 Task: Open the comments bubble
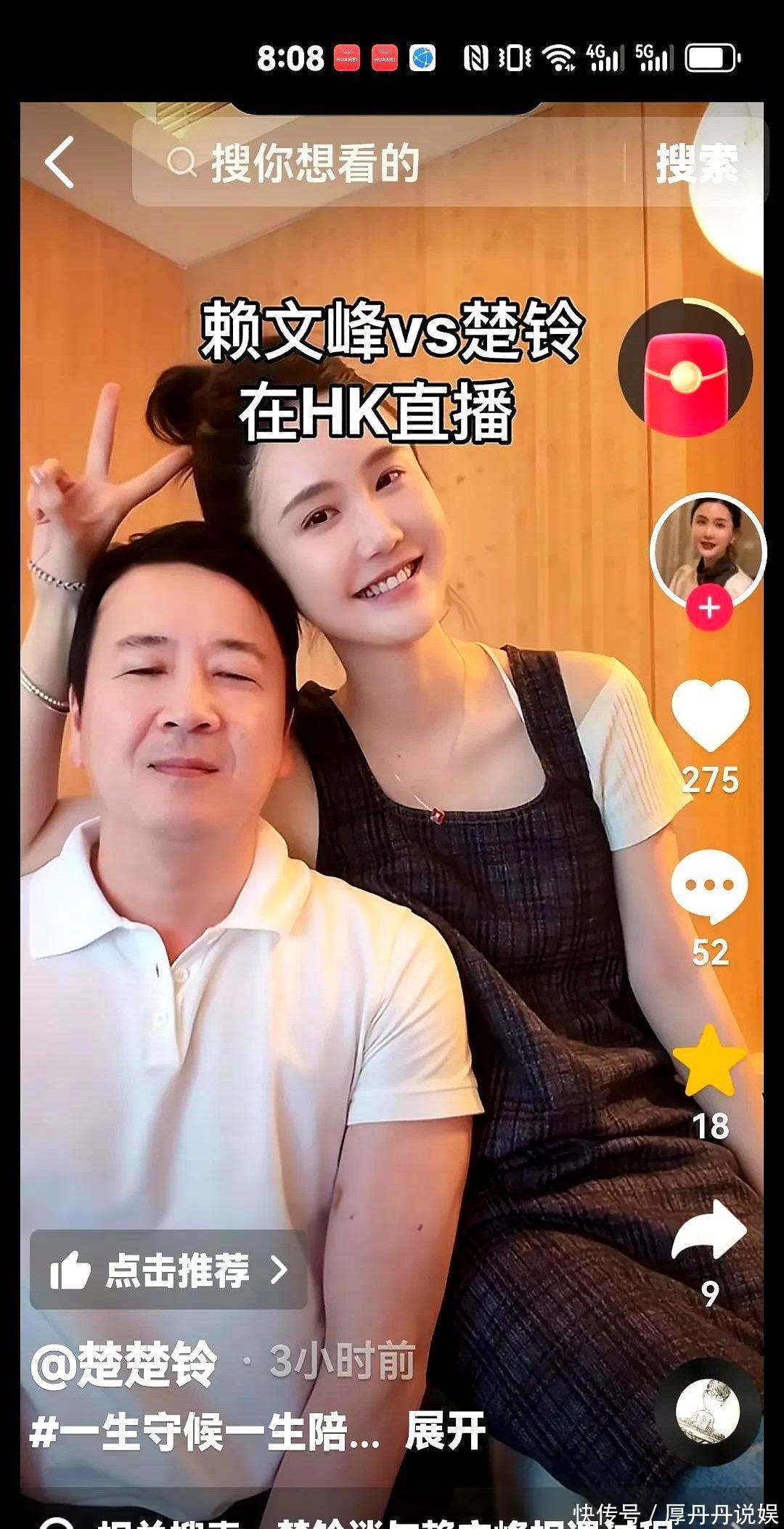pos(709,886)
